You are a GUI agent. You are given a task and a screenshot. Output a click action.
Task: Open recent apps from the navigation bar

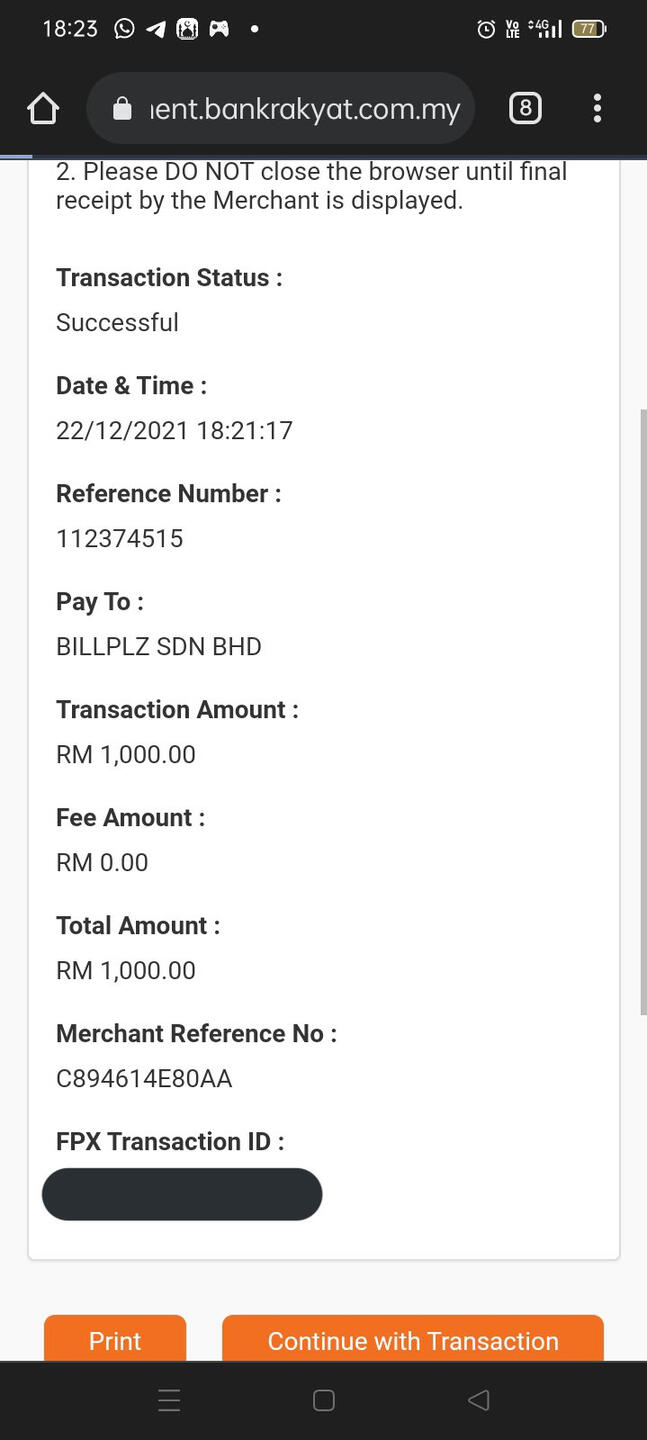(x=169, y=1400)
